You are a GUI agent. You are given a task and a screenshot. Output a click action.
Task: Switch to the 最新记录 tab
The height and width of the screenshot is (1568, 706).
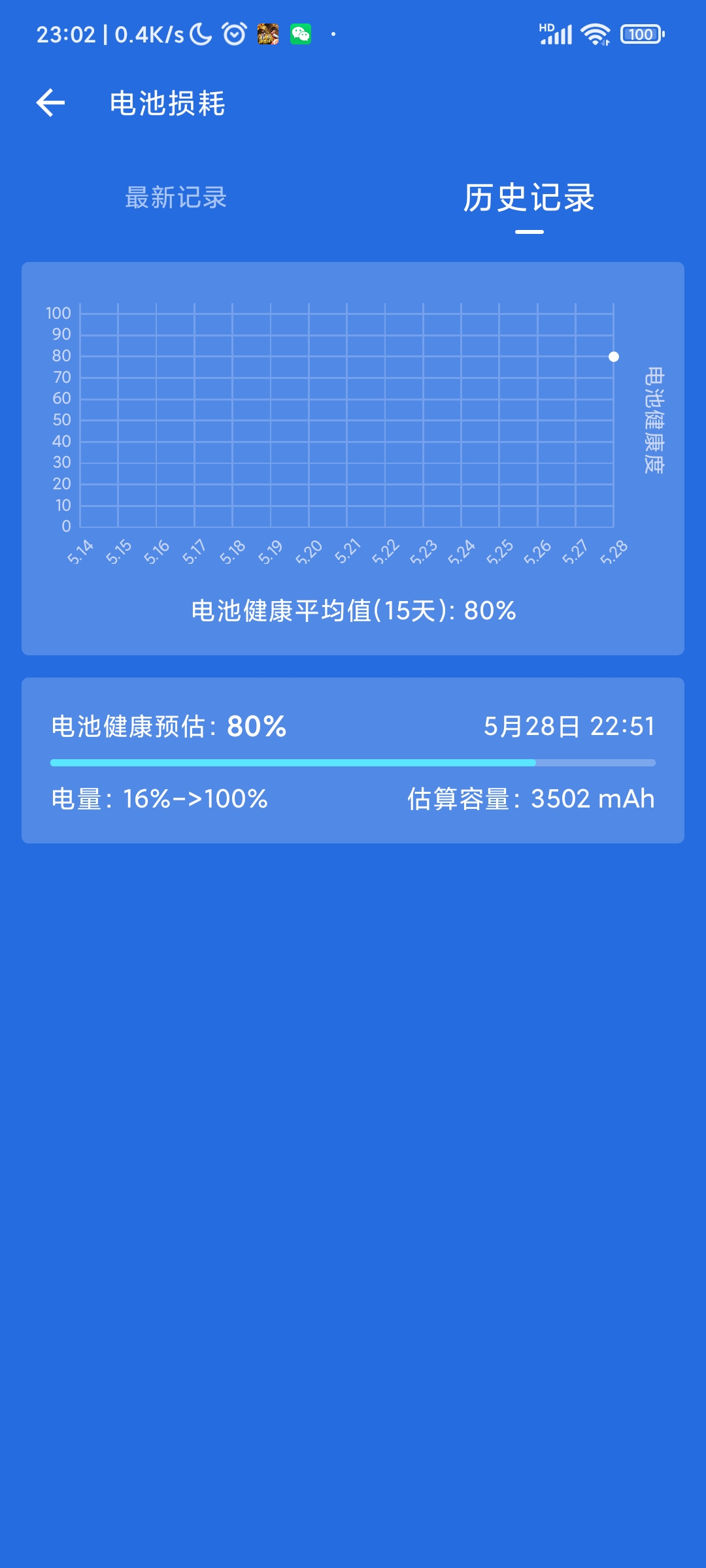tap(176, 197)
